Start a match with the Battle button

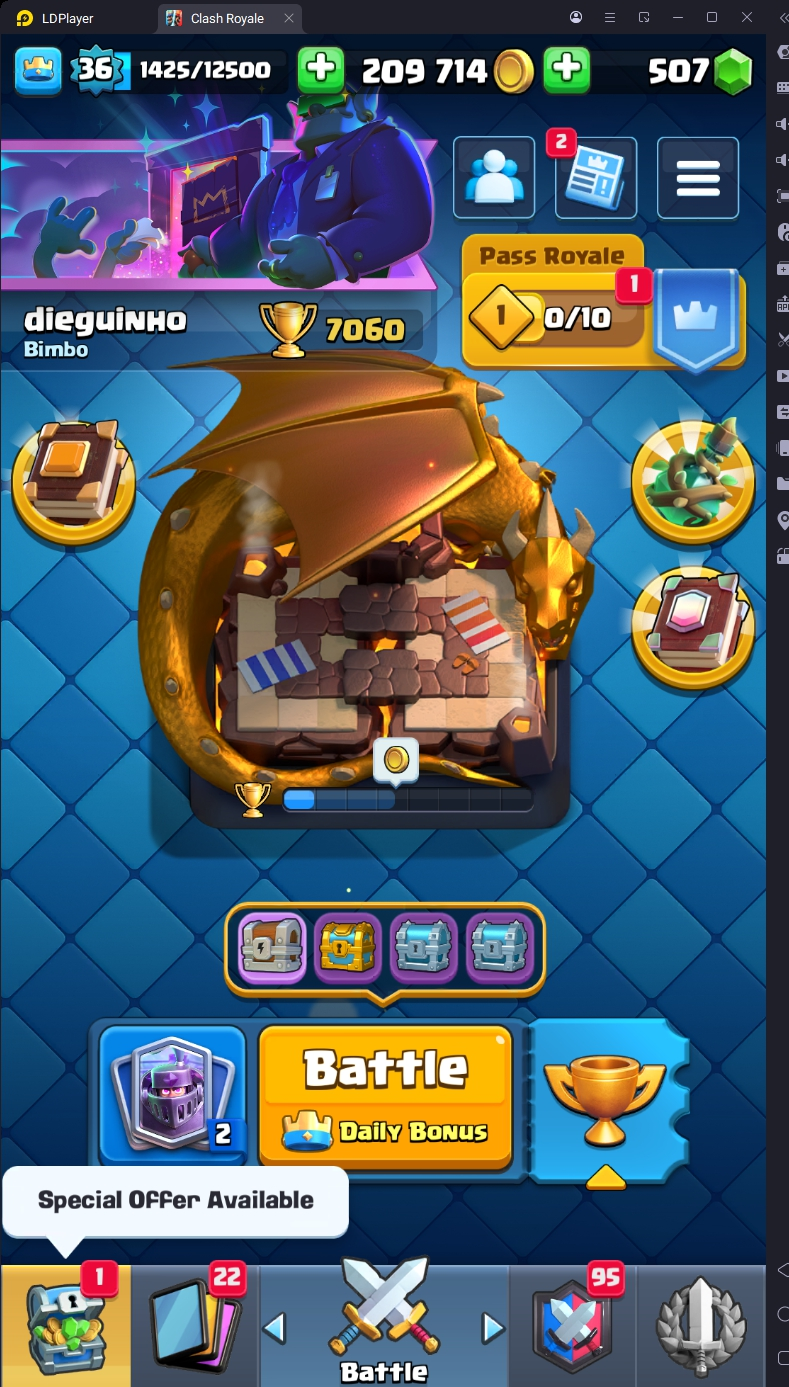click(x=386, y=1096)
